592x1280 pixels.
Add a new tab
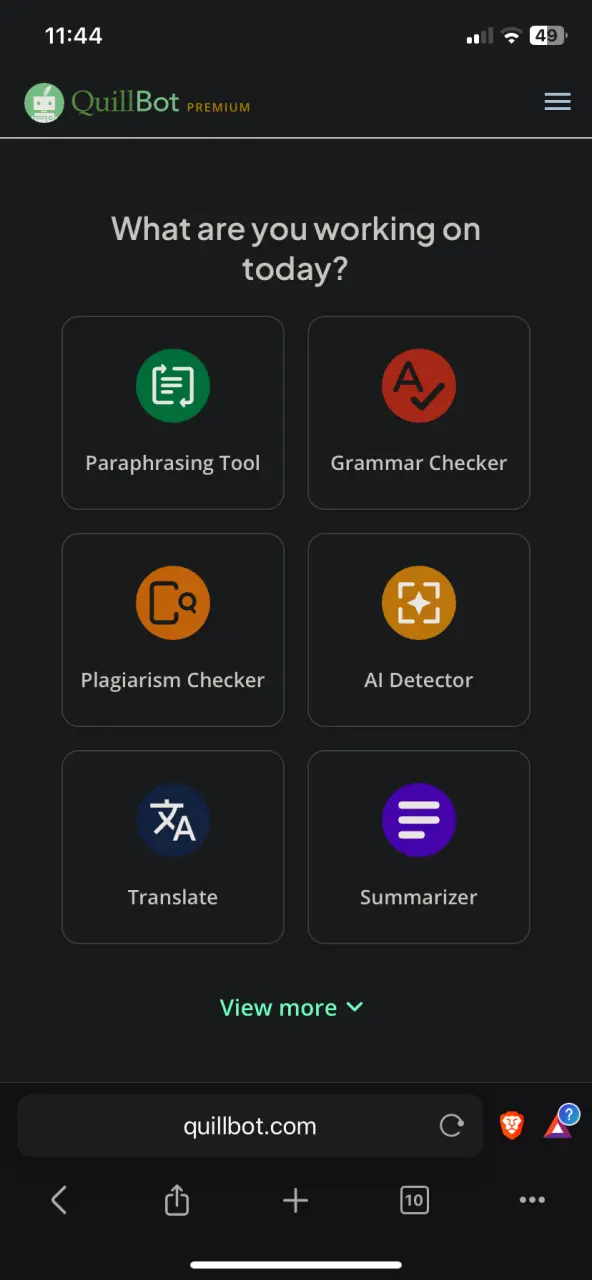[x=295, y=1200]
